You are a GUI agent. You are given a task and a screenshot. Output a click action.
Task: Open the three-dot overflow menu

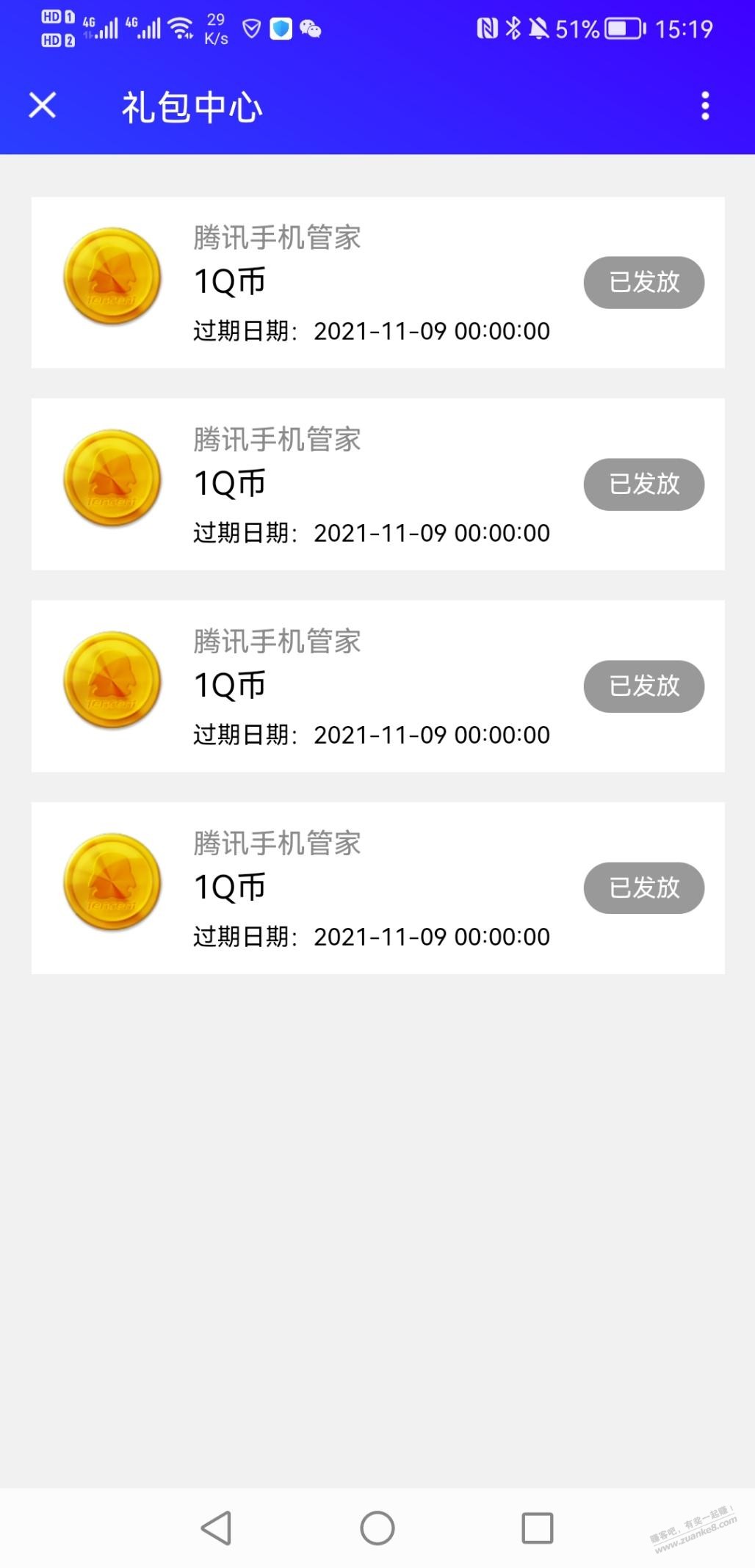(705, 106)
